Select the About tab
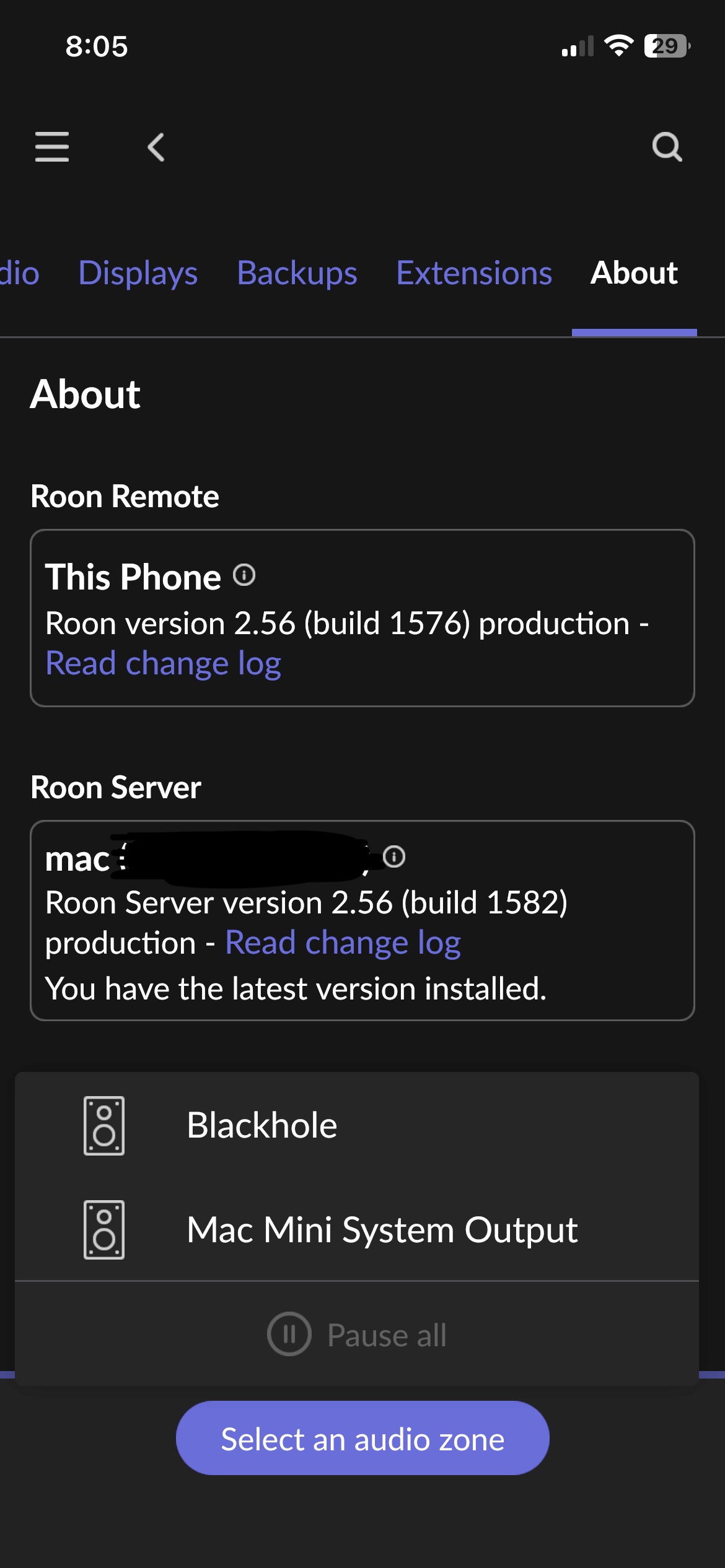 click(x=634, y=273)
